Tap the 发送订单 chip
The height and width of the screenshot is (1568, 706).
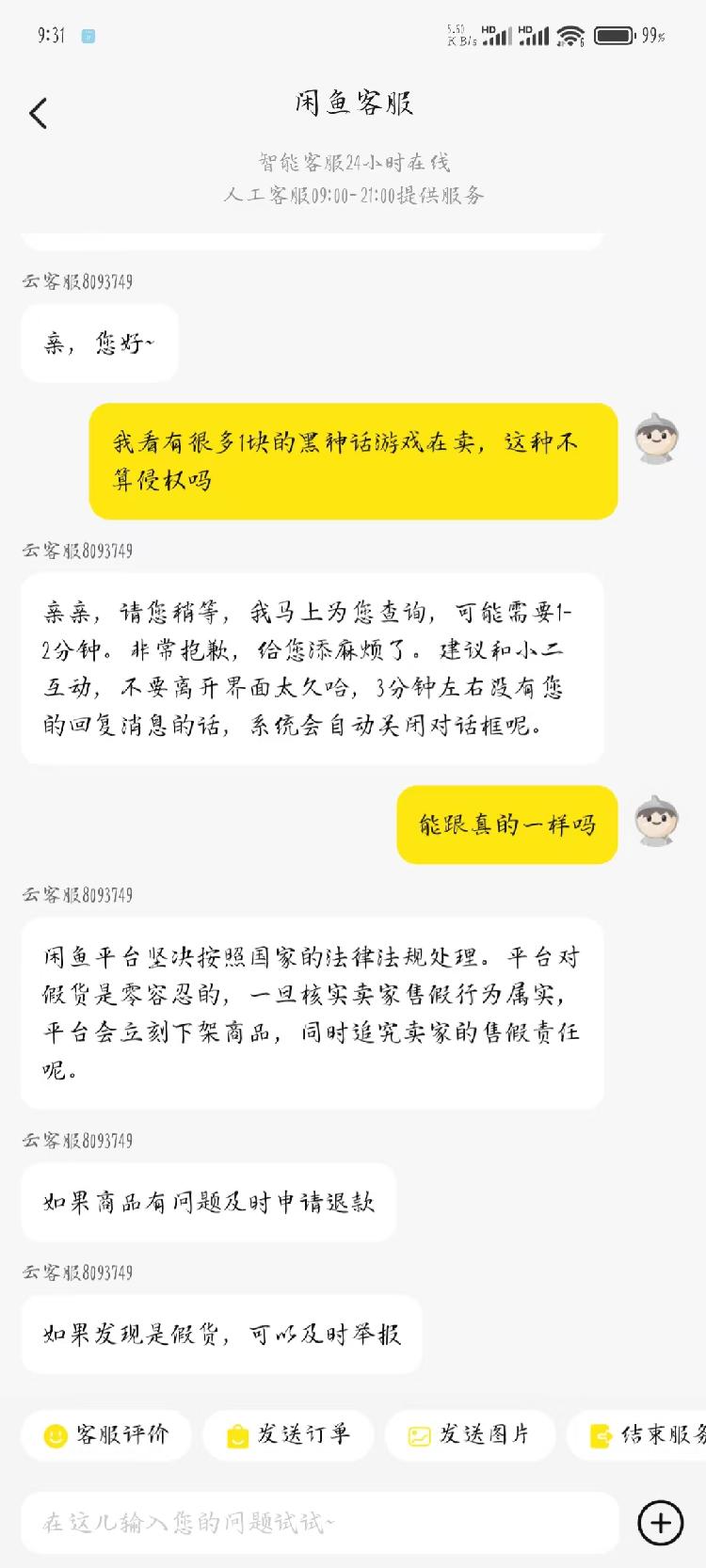pos(288,1434)
